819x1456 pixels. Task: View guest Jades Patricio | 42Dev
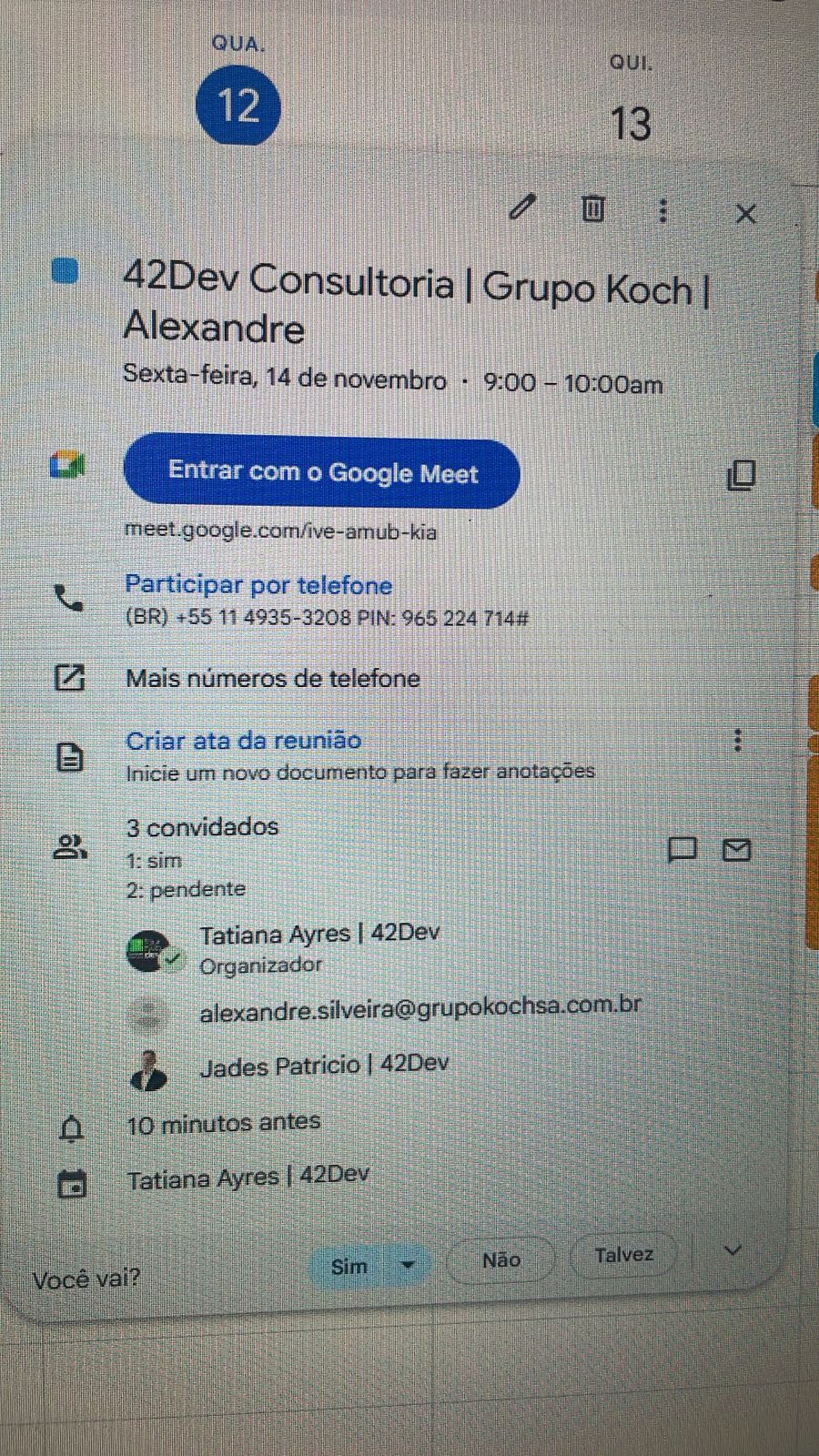[x=324, y=1066]
